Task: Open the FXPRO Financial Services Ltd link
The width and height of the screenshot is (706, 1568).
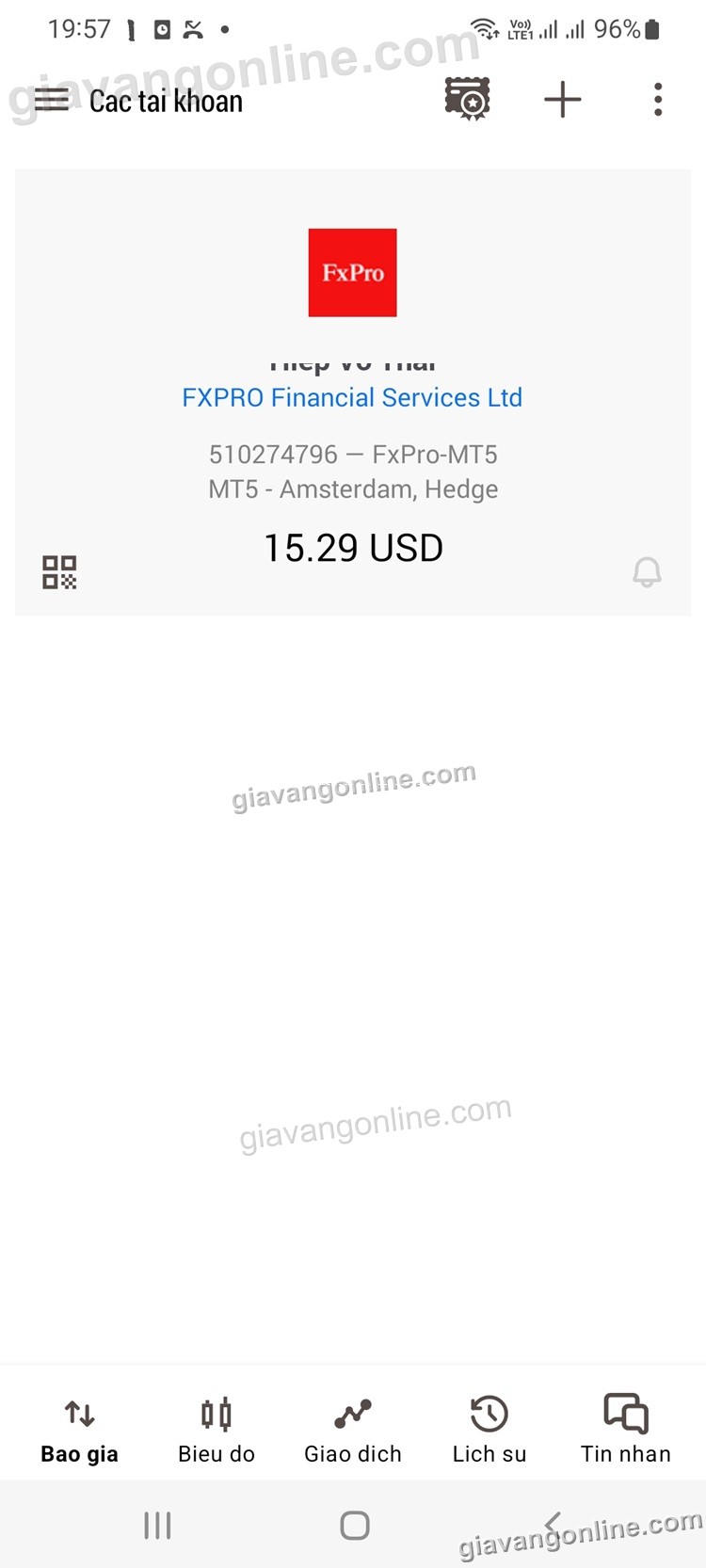Action: 352,398
